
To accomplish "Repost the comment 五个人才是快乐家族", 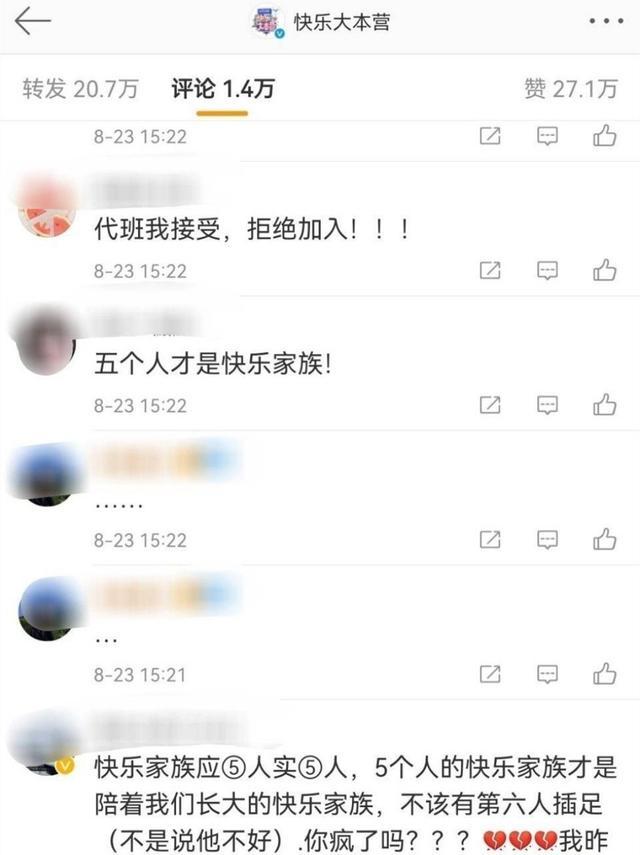I will pyautogui.click(x=490, y=405).
